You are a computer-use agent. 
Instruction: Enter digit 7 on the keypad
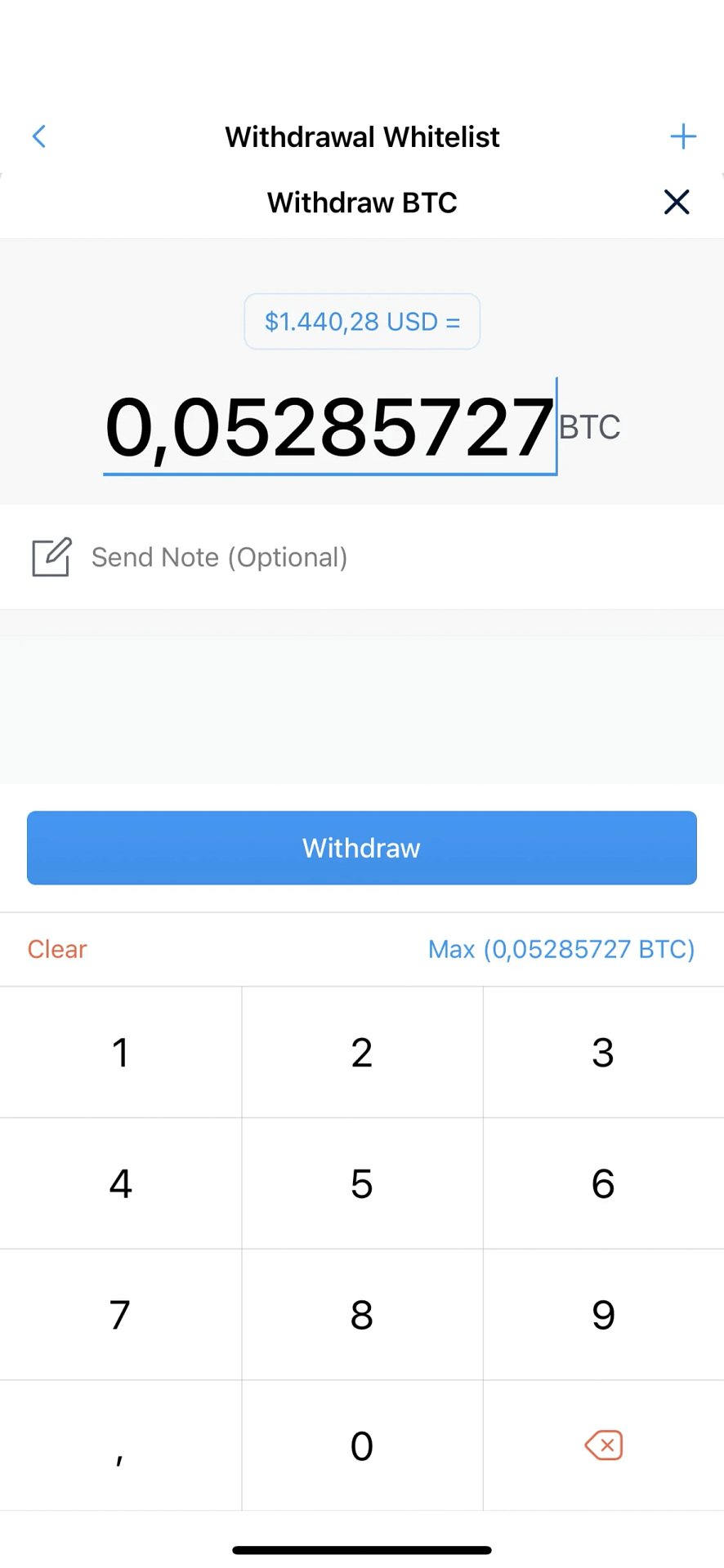click(121, 1315)
